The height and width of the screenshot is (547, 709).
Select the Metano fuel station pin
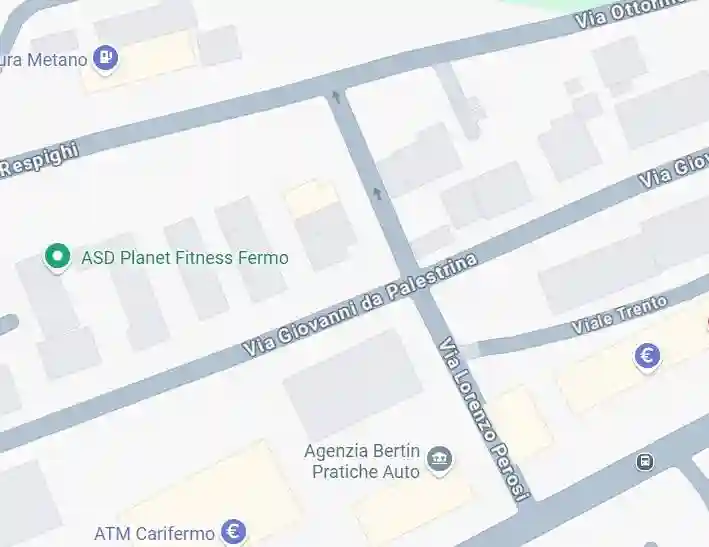tap(105, 59)
